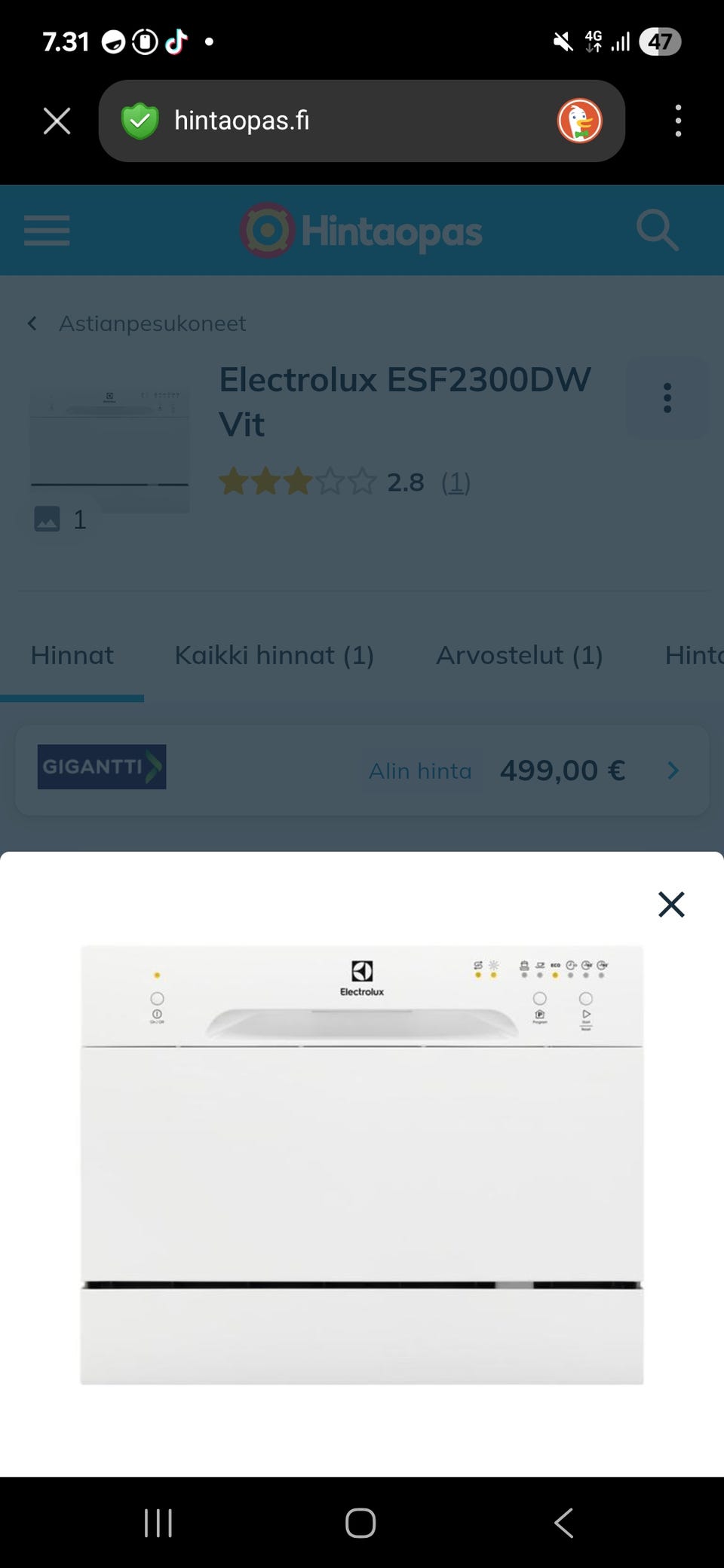The height and width of the screenshot is (1568, 724).
Task: Open the product options three-dot menu
Action: [667, 398]
